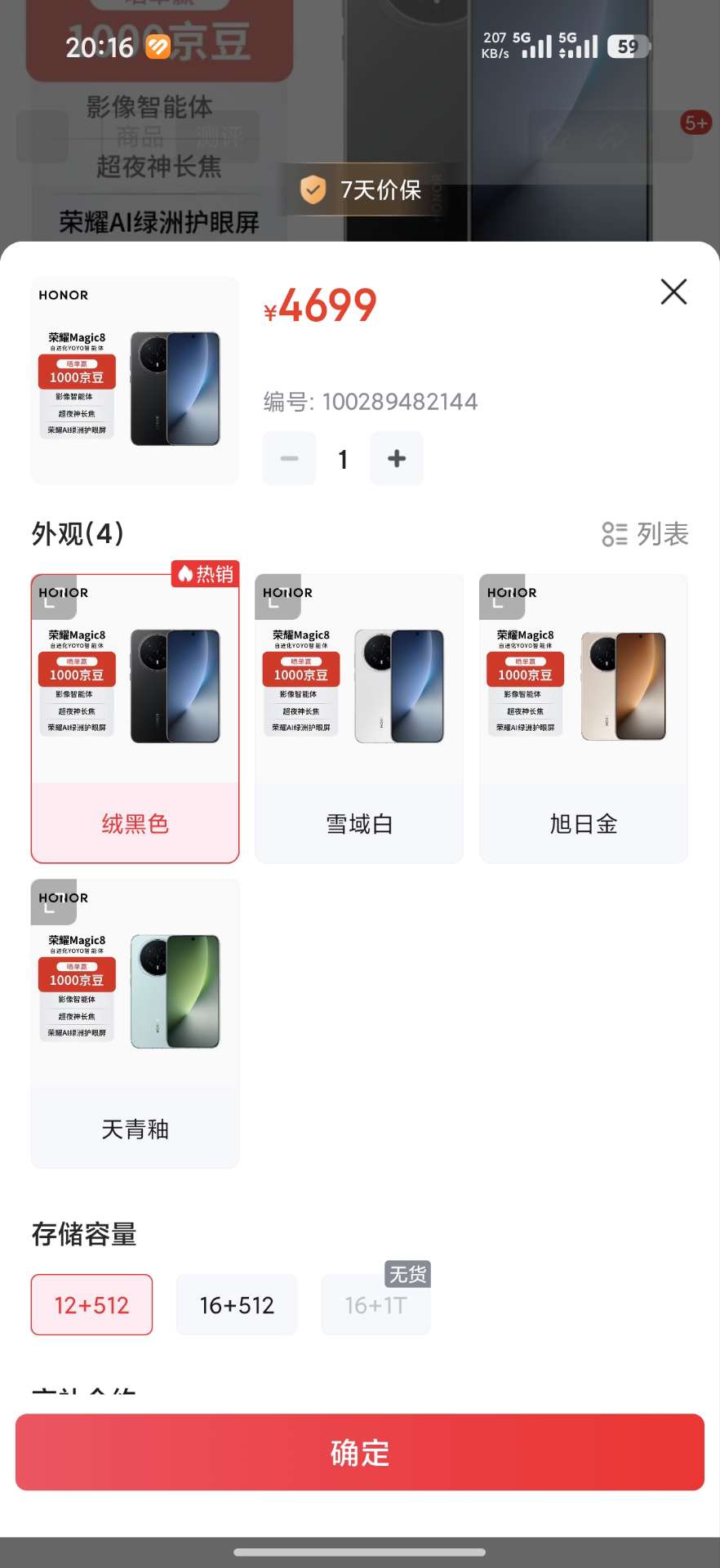Enlarge the 天青釉 image with the expand icon
Image resolution: width=720 pixels, height=1568 pixels.
(52, 903)
